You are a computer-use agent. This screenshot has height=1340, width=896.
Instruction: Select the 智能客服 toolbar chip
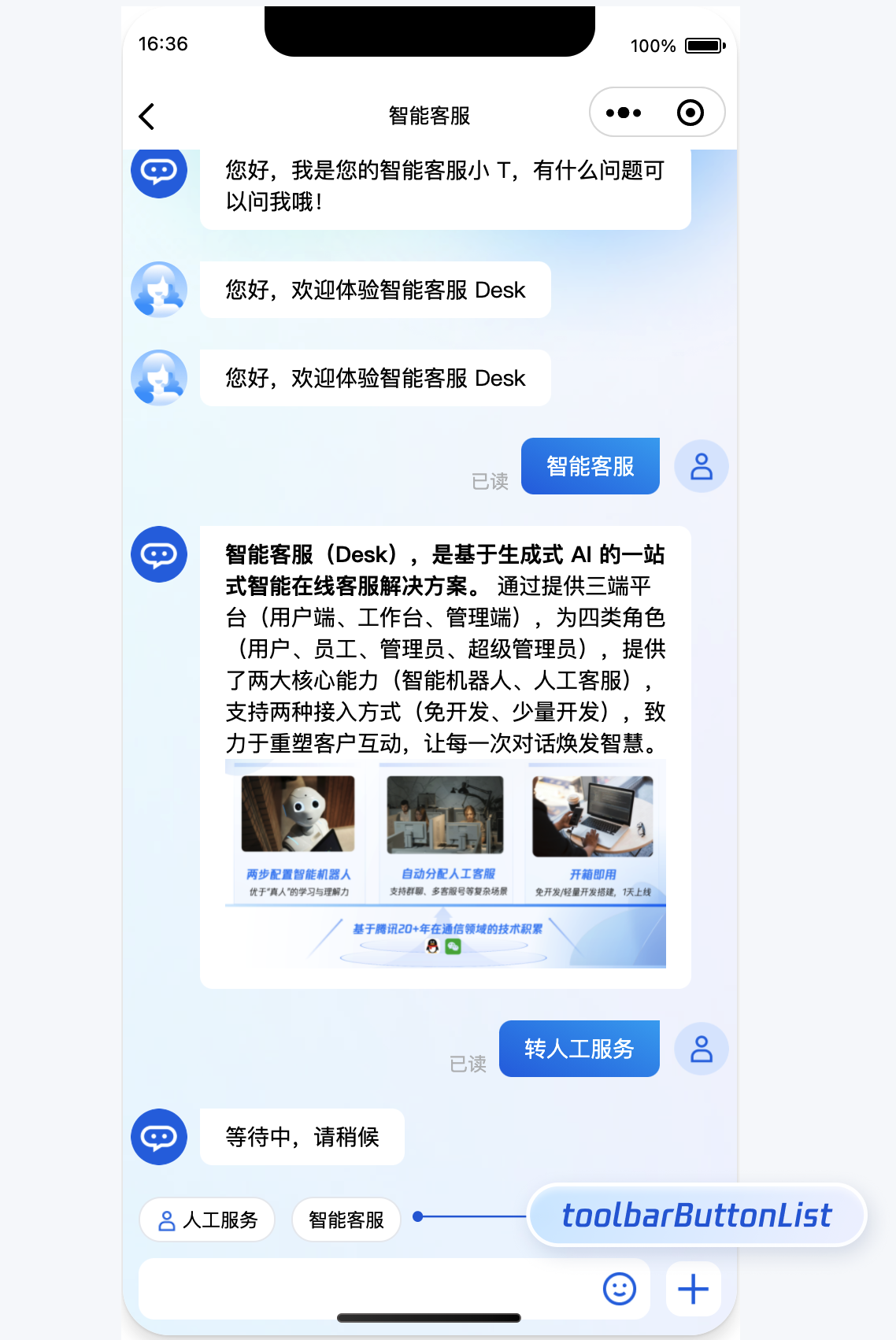(x=346, y=1220)
